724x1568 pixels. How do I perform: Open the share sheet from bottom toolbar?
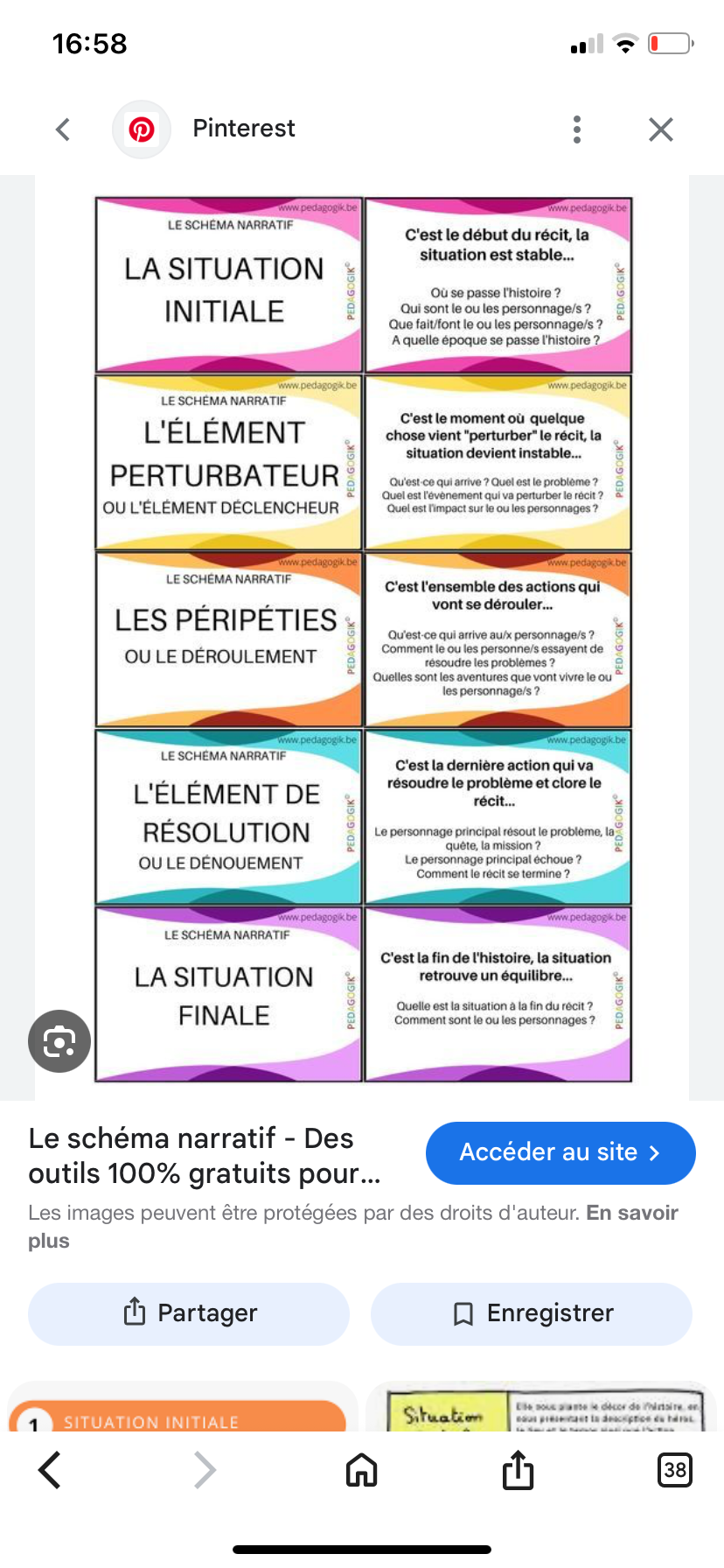click(518, 1470)
